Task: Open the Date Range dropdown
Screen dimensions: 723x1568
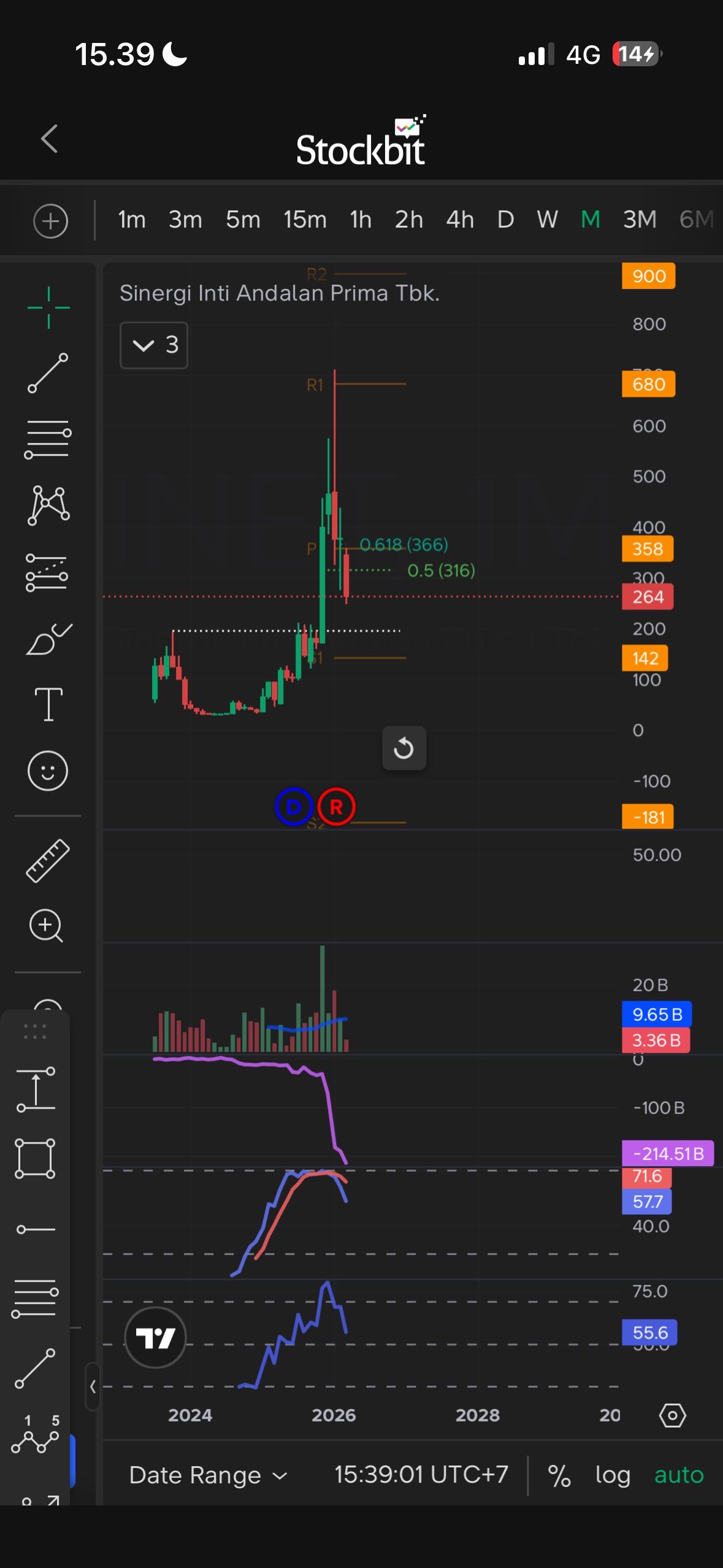Action: point(208,1475)
